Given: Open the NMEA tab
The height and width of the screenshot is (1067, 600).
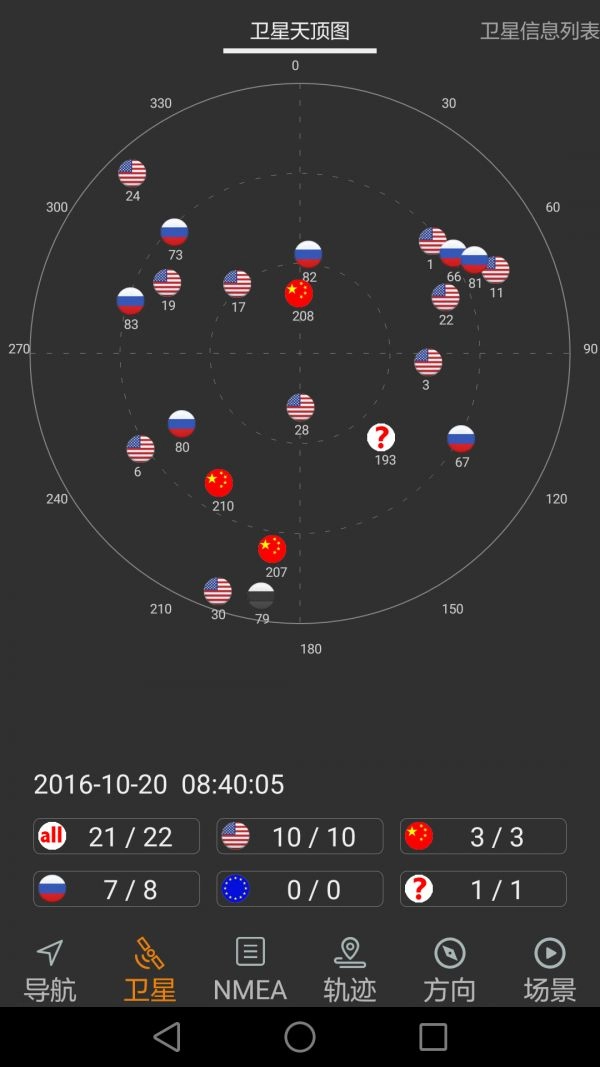Looking at the screenshot, I should pyautogui.click(x=250, y=970).
